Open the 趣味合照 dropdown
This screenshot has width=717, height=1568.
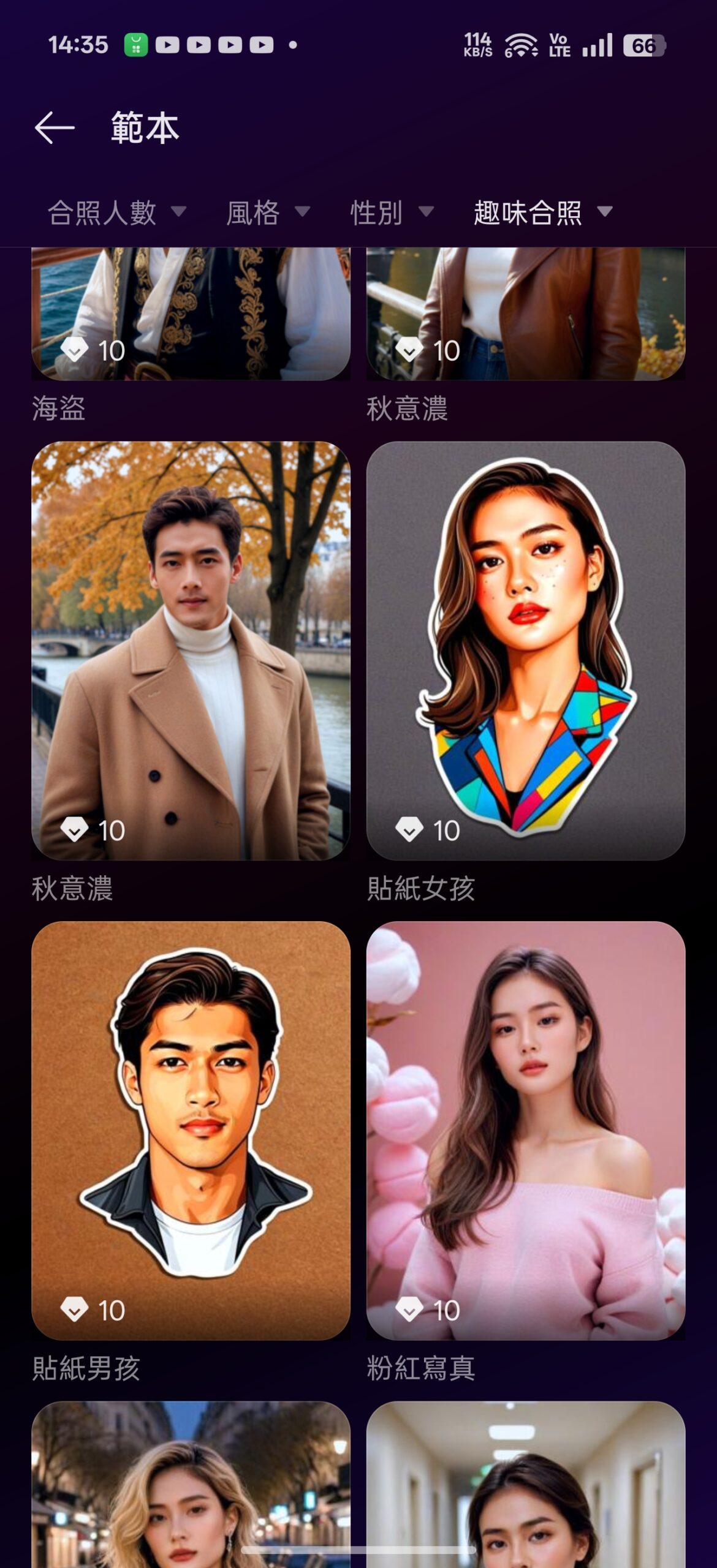(x=542, y=213)
